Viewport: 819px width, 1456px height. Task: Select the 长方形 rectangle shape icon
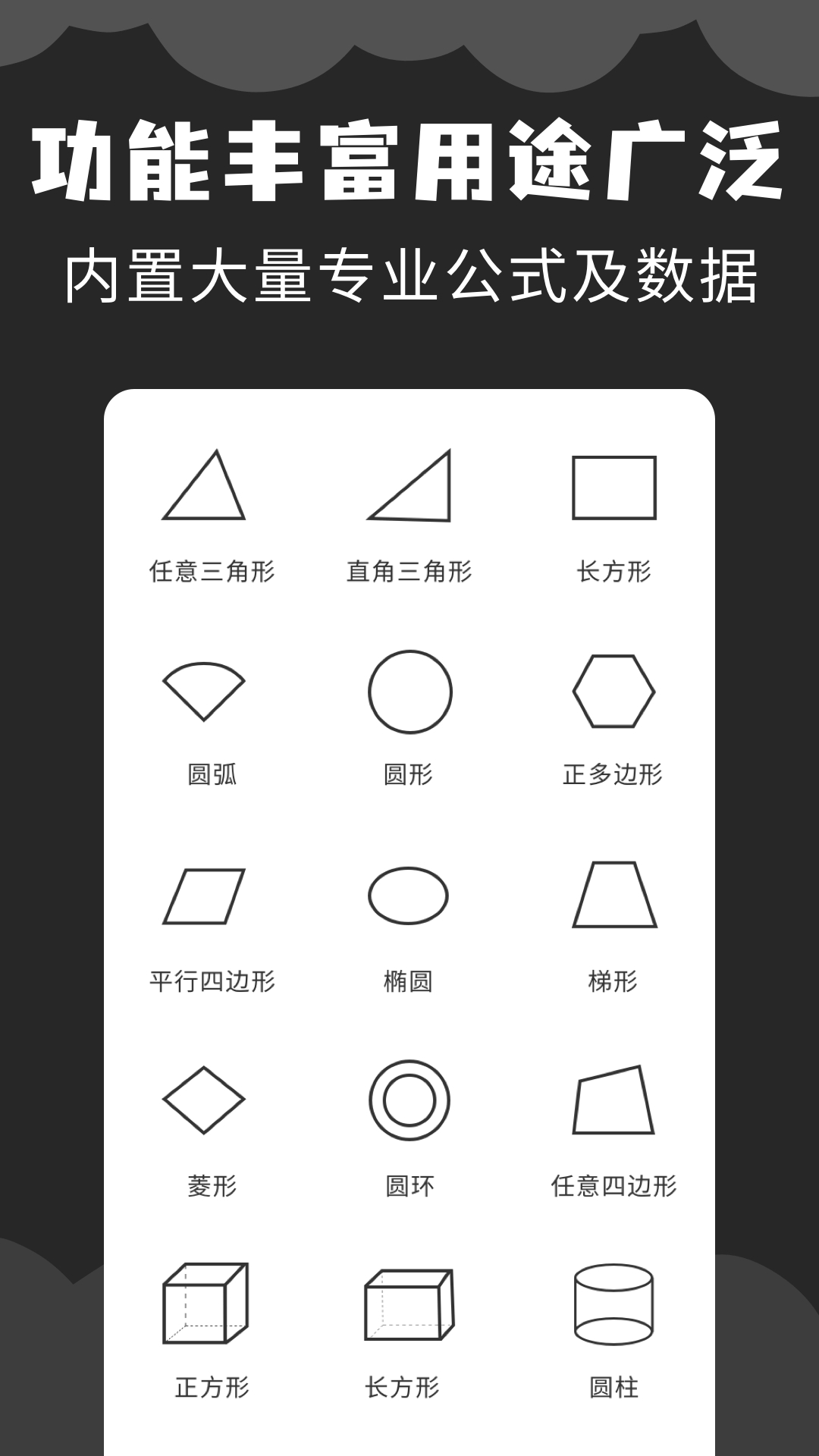point(616,487)
